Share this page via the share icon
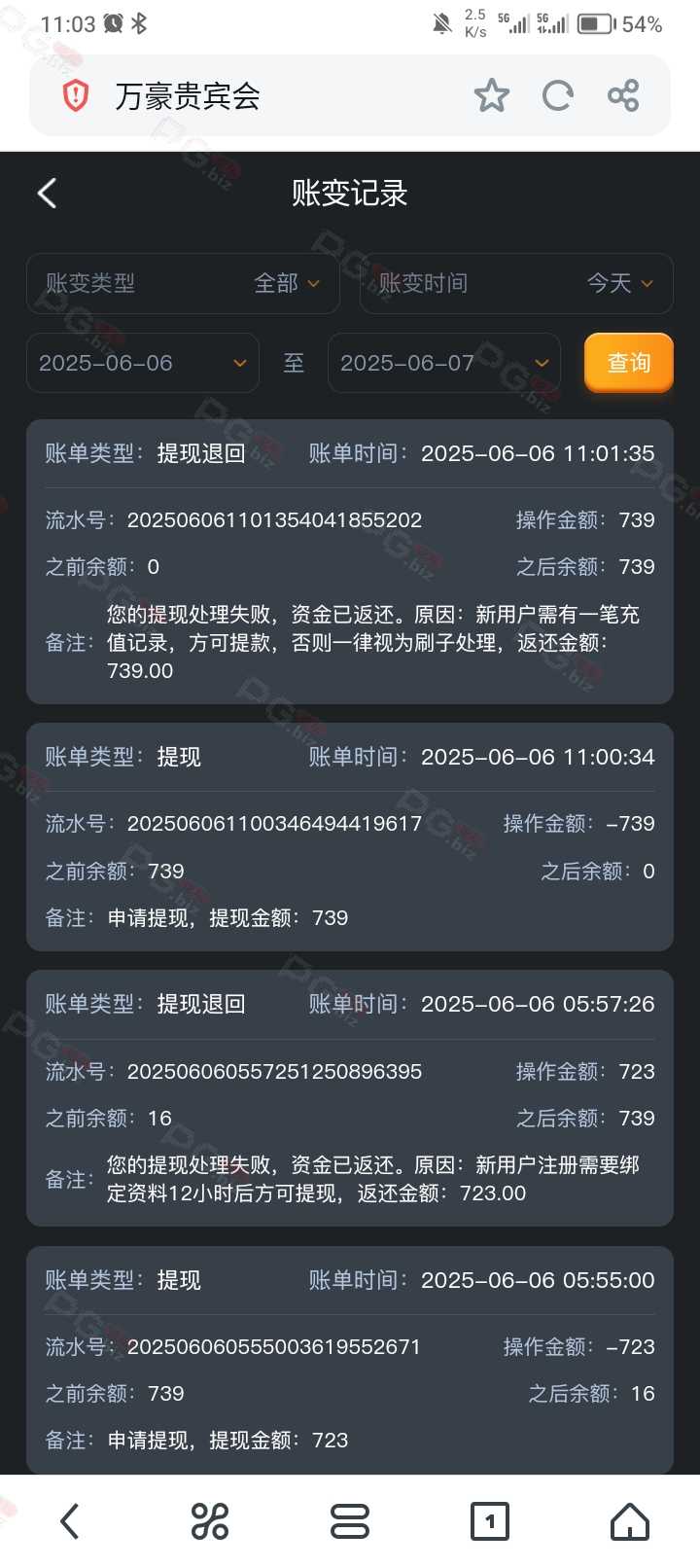 pyautogui.click(x=623, y=95)
